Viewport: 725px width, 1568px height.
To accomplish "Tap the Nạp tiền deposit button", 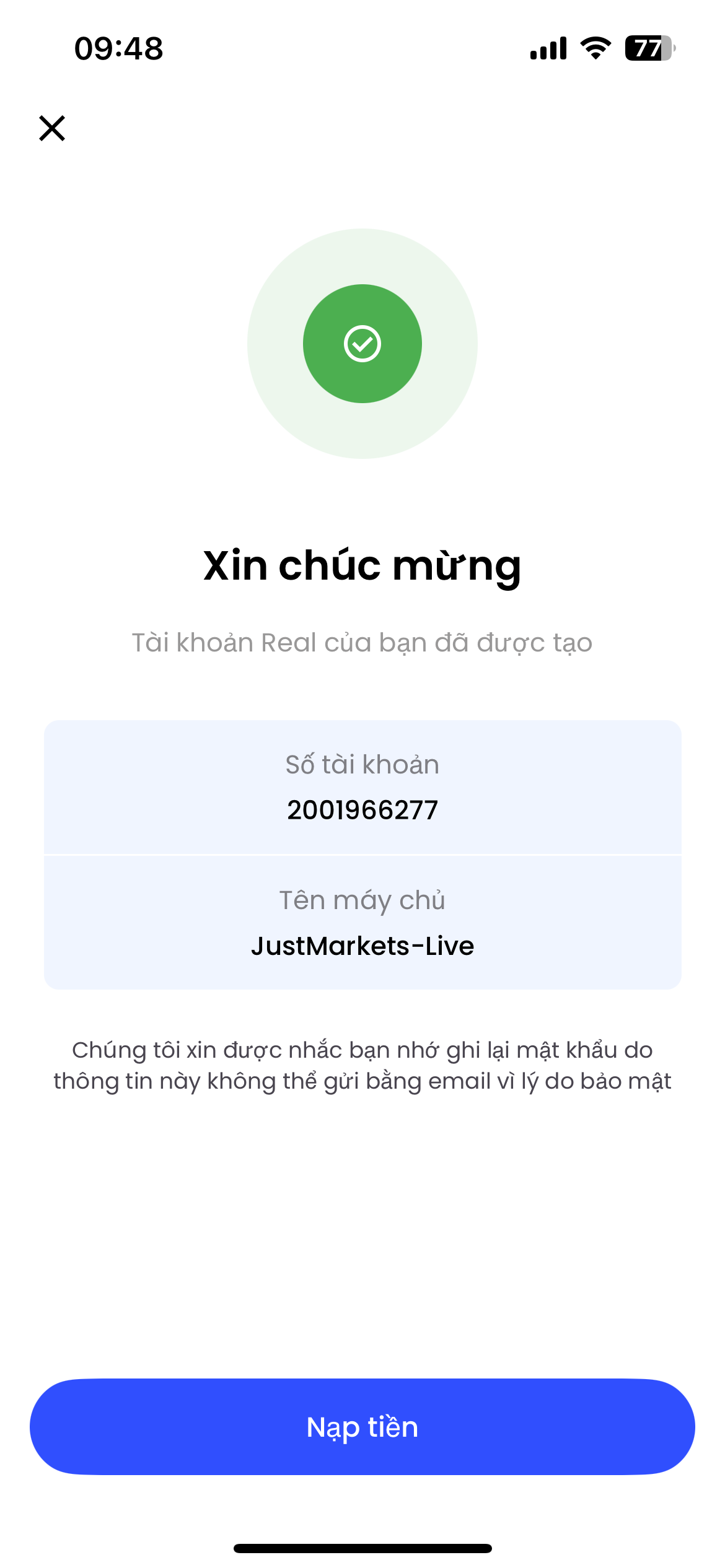I will pos(362,1427).
